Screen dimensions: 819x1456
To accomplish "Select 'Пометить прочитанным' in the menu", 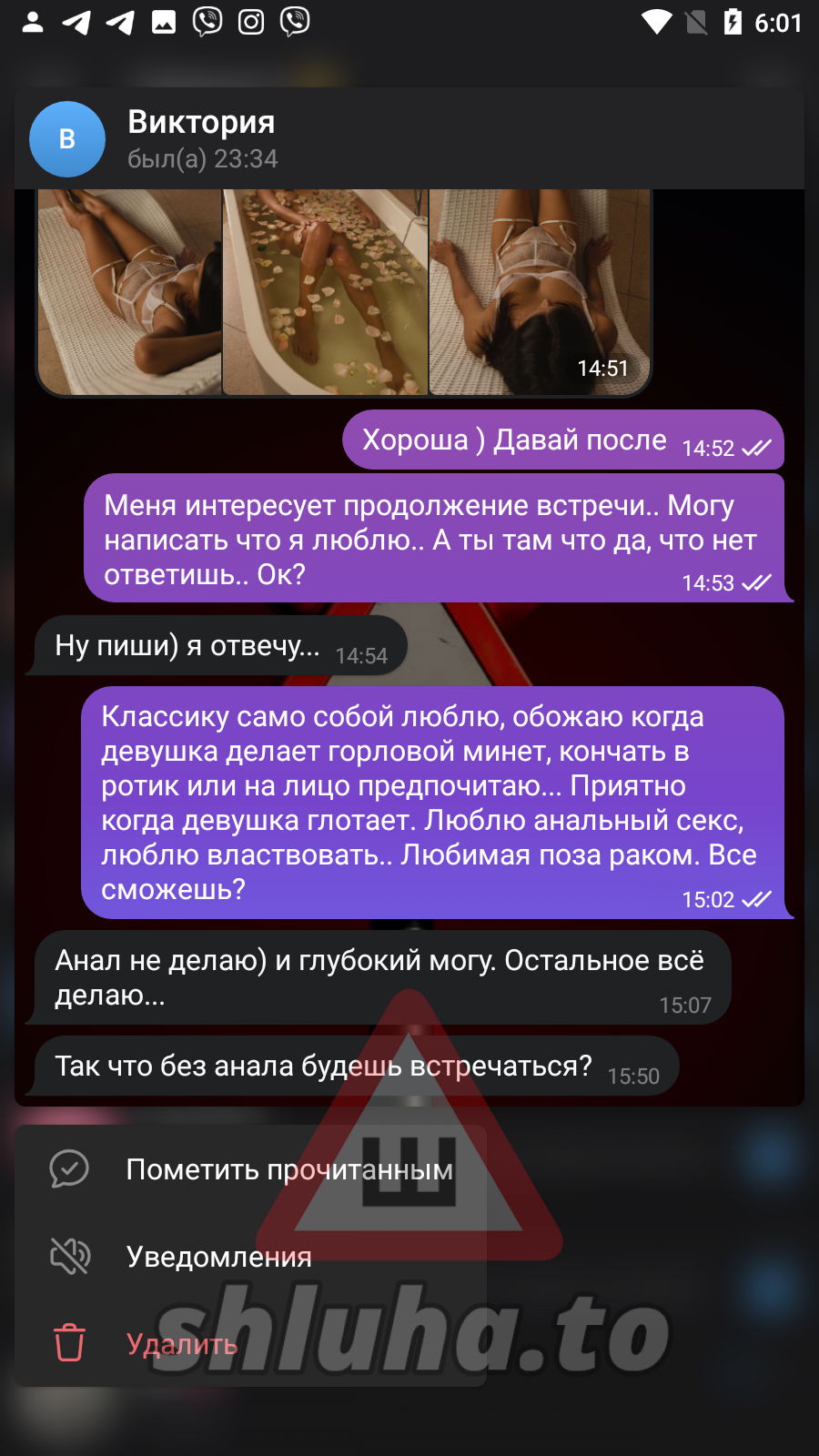I will point(289,1169).
